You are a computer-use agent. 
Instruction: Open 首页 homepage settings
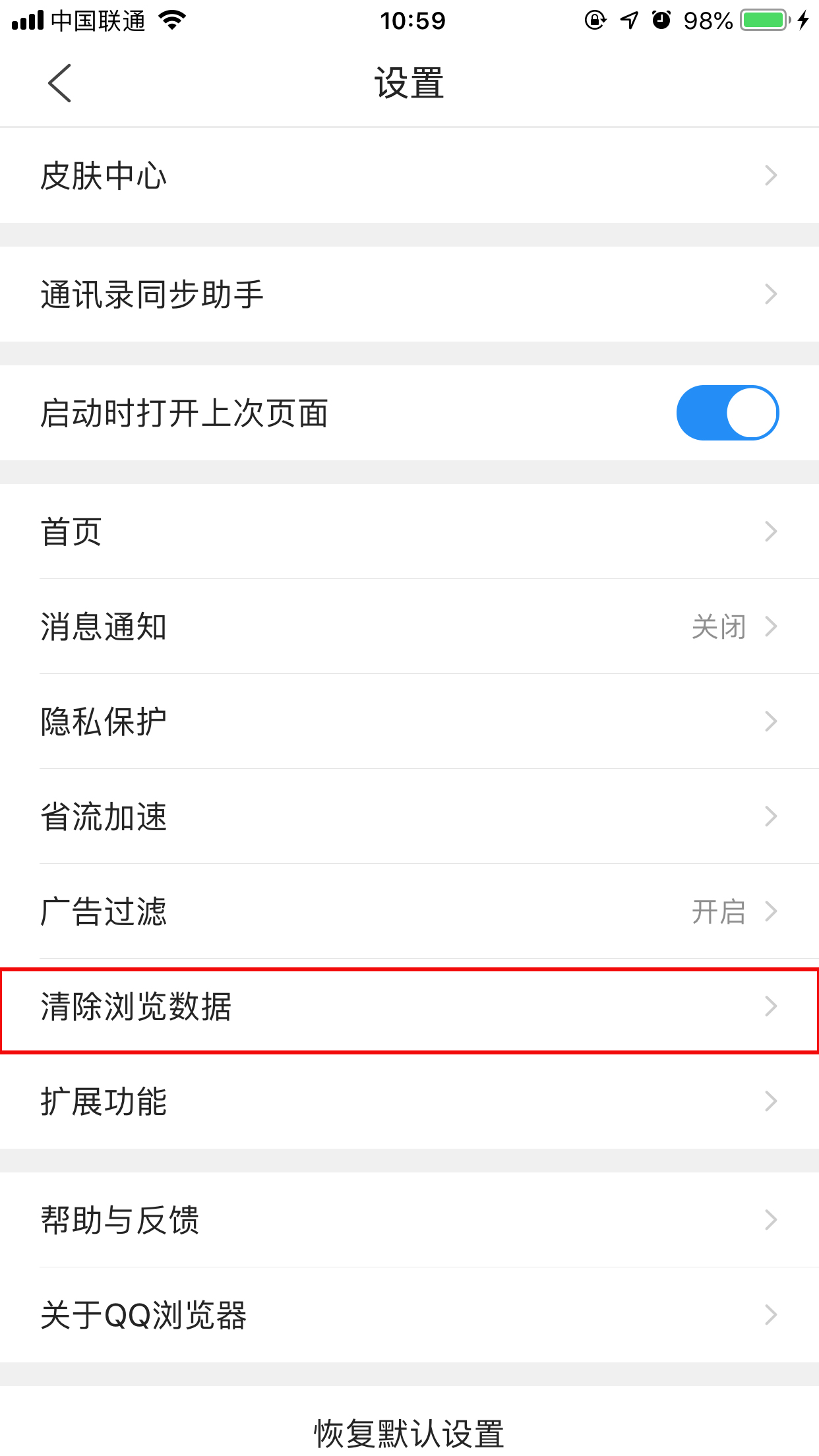pyautogui.click(x=409, y=531)
